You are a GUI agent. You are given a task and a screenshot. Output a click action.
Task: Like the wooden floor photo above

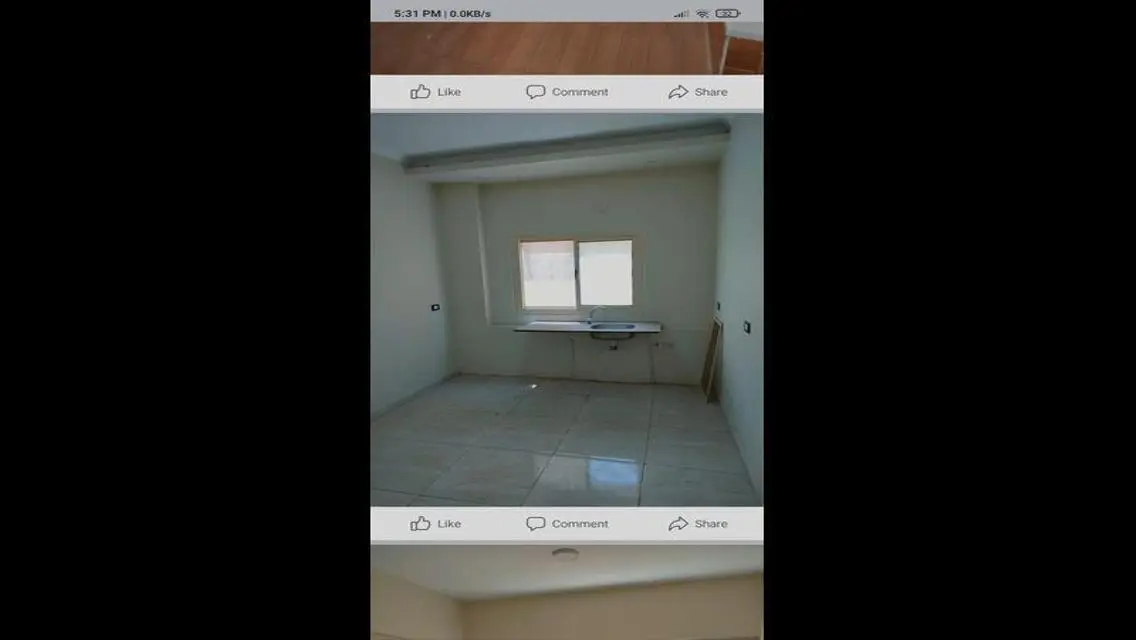click(x=435, y=92)
